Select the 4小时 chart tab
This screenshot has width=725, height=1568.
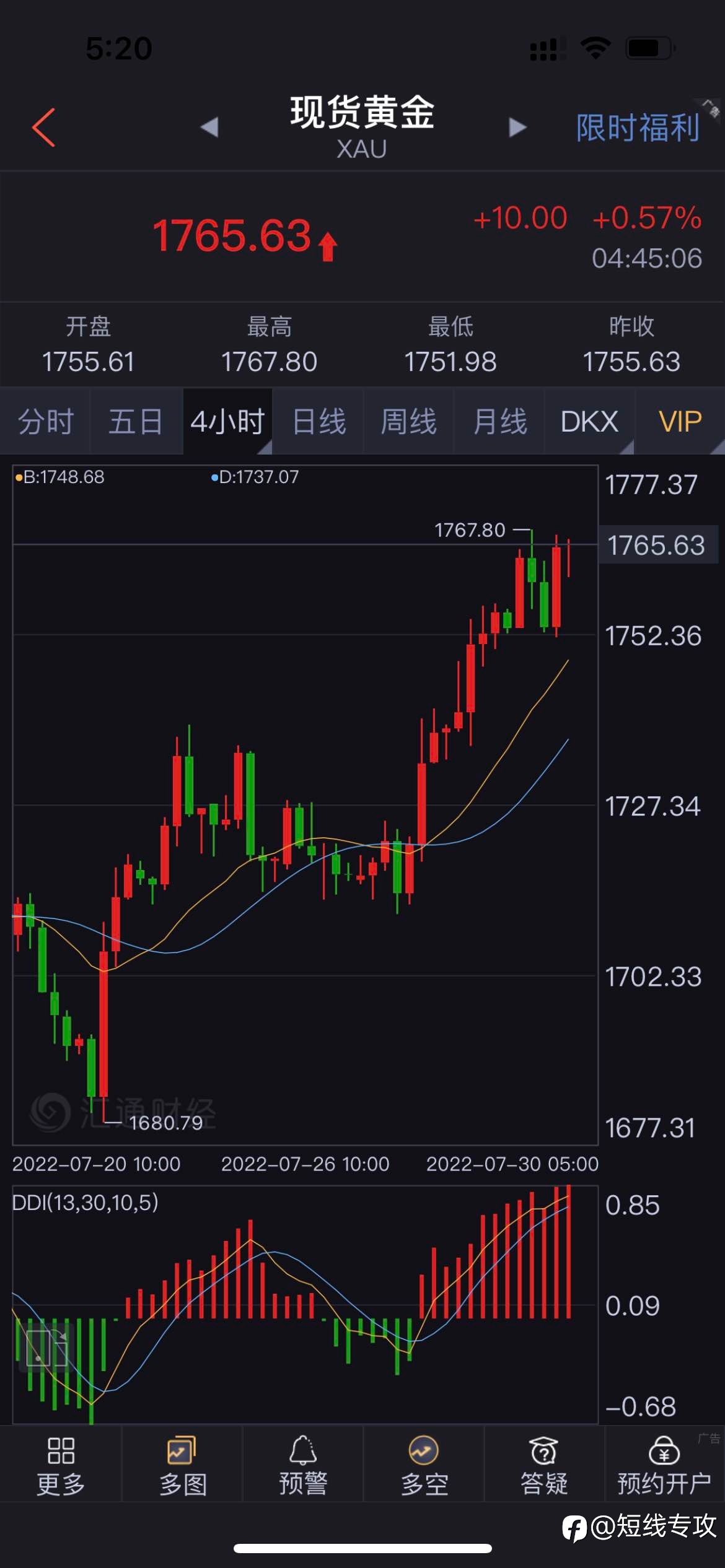(x=227, y=422)
